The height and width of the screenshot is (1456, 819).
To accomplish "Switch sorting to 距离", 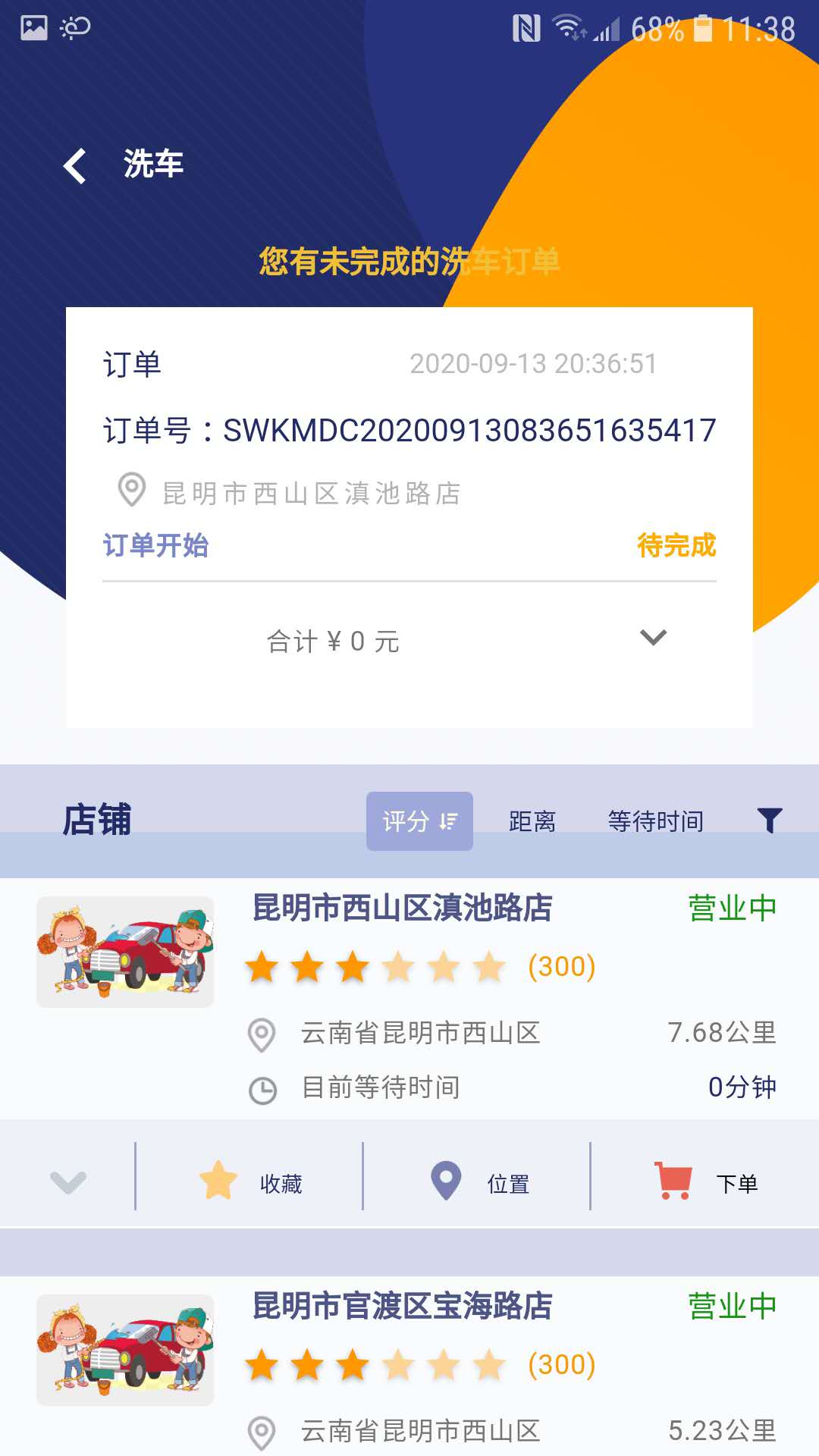I will pos(531,820).
